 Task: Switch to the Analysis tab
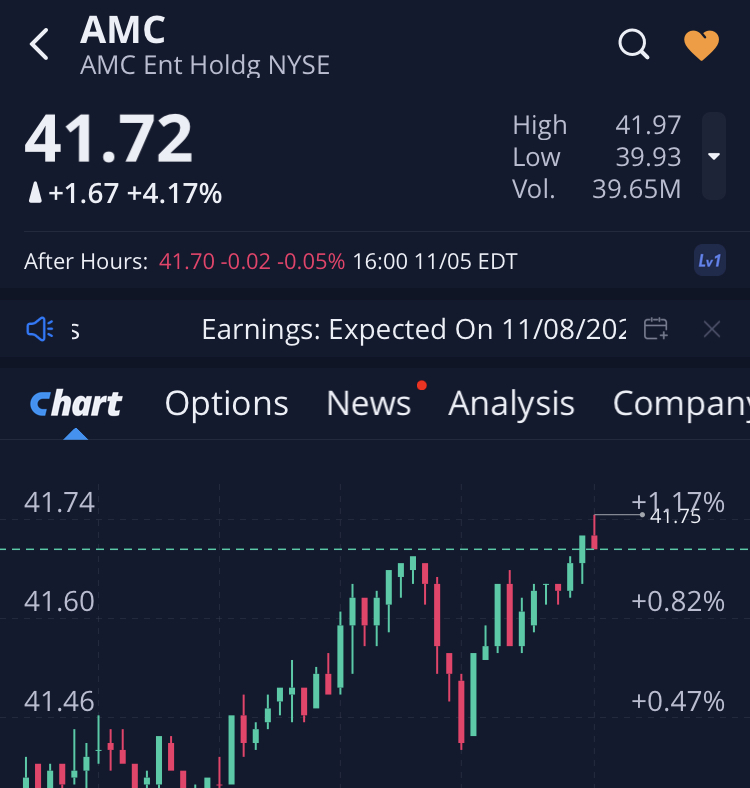tap(511, 403)
